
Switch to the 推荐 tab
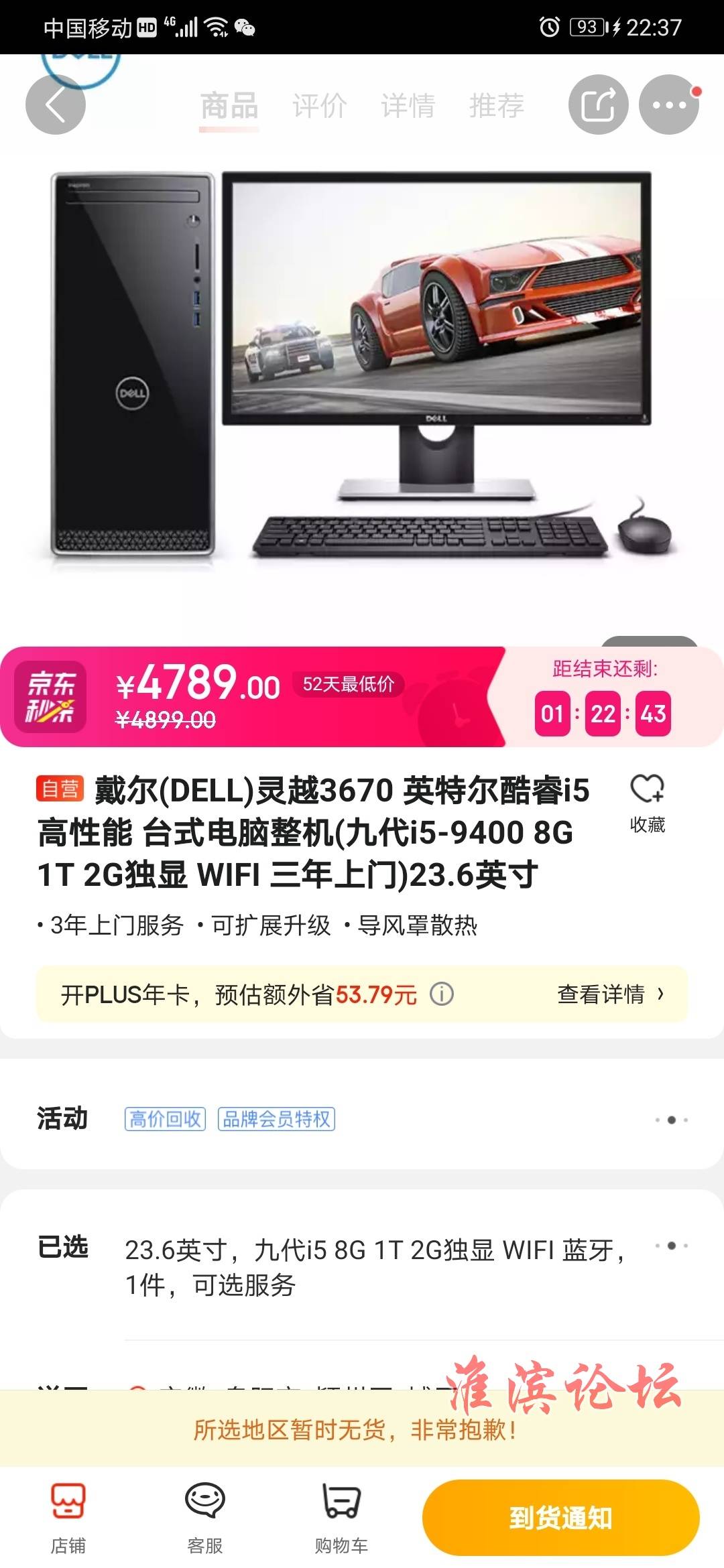(496, 106)
